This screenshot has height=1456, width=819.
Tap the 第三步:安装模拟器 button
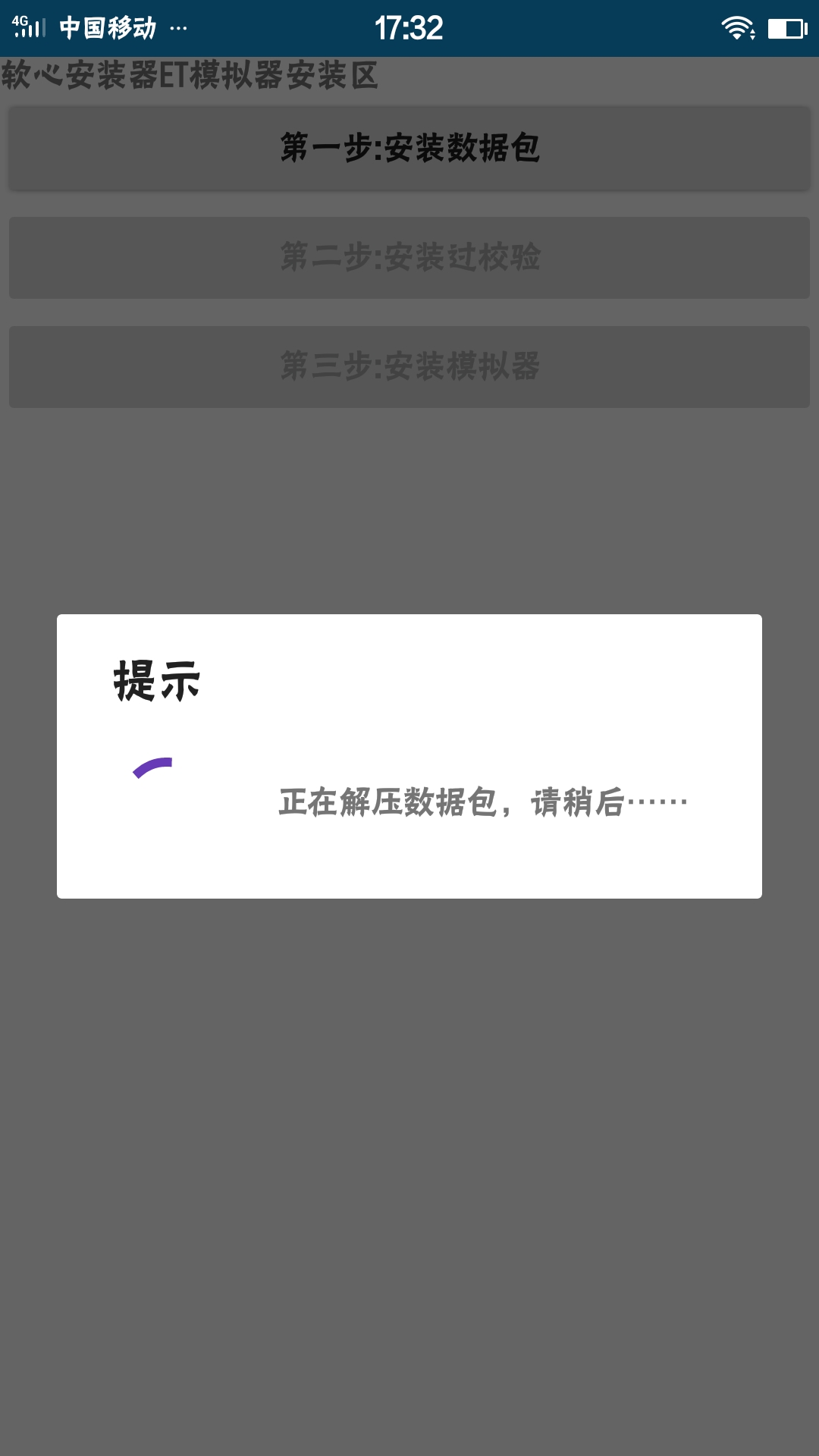409,366
